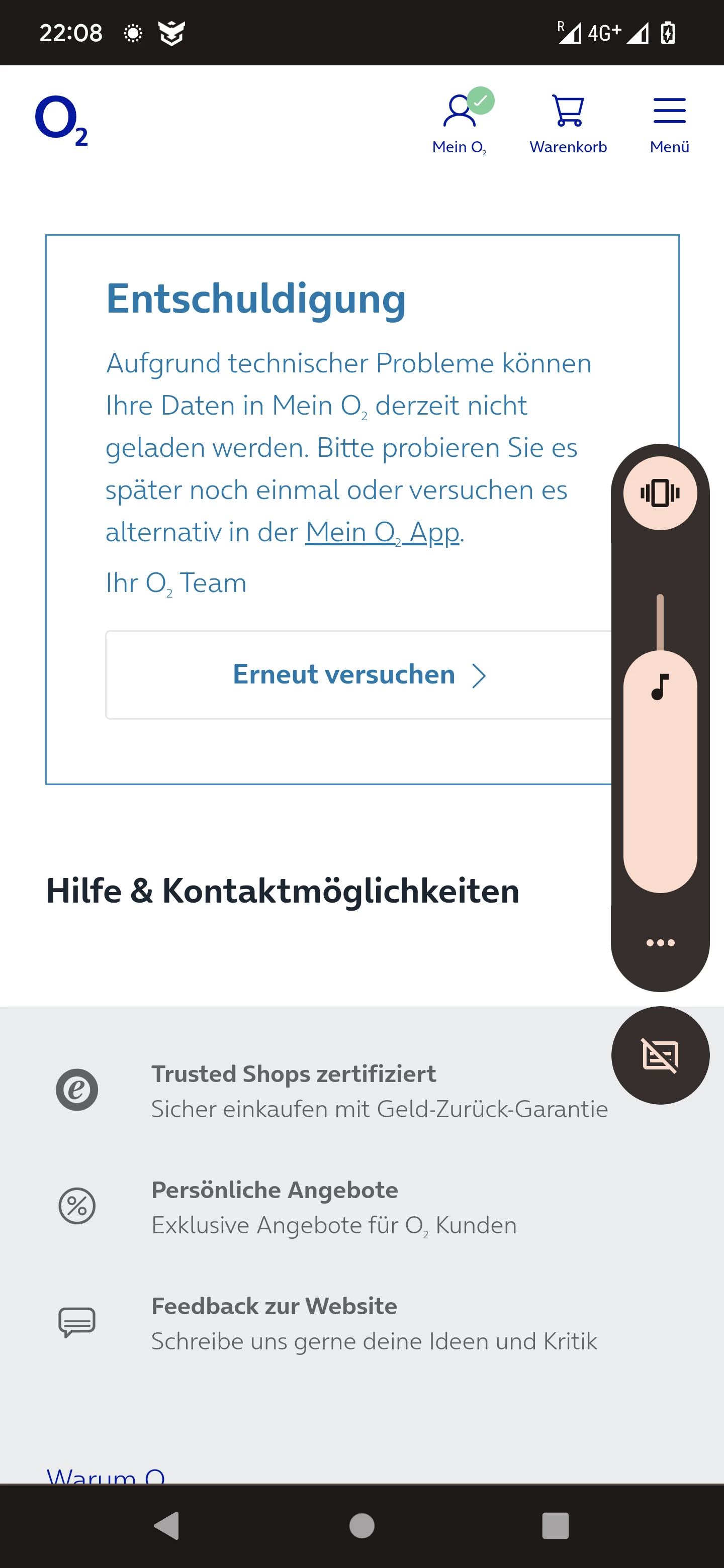Open Feedback zur Website
This screenshot has height=1568, width=724.
[274, 1323]
